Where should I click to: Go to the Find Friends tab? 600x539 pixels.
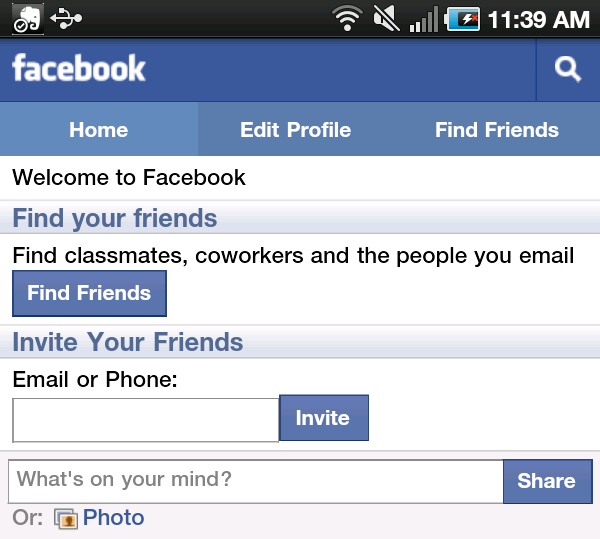click(496, 130)
